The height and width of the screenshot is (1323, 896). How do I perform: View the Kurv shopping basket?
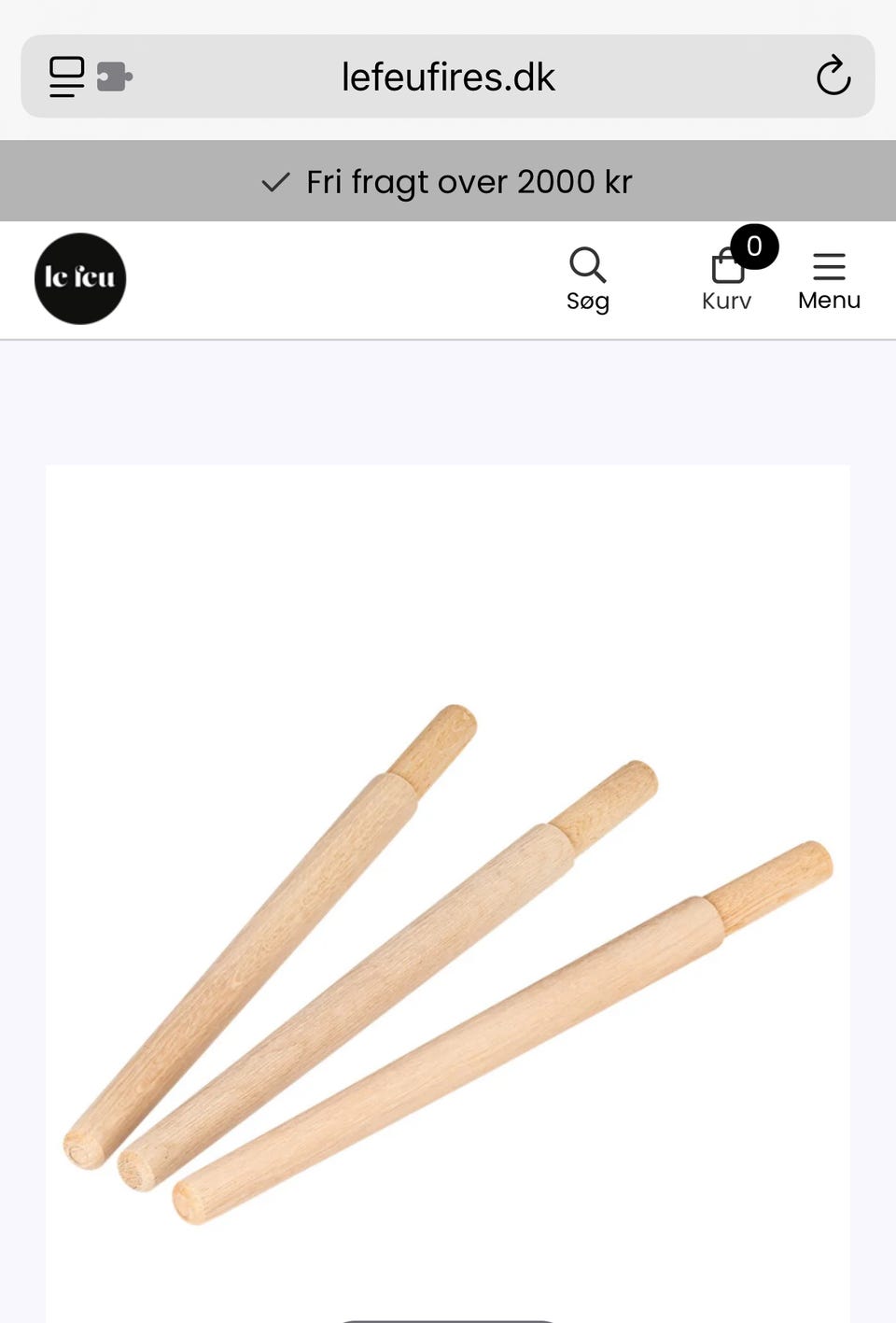click(728, 278)
